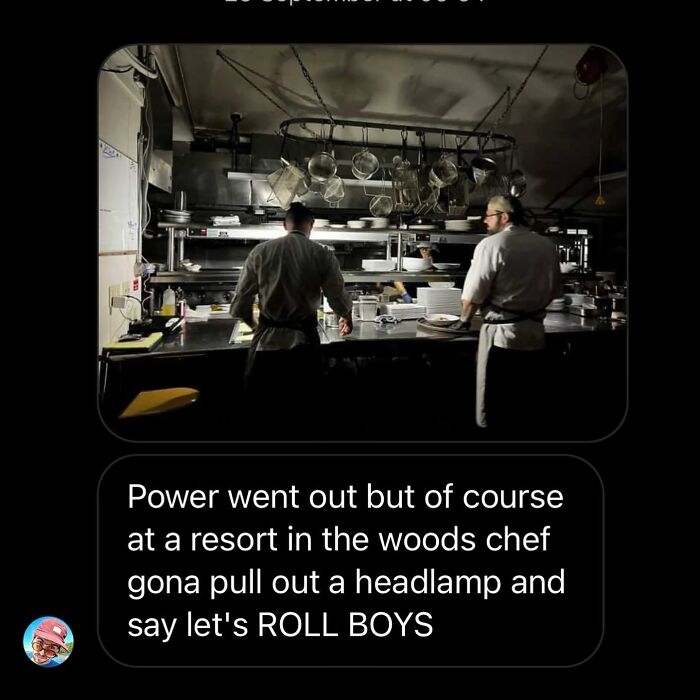Viewport: 700px width, 700px height.
Task: Open the sender's profile avatar
Action: (x=48, y=642)
